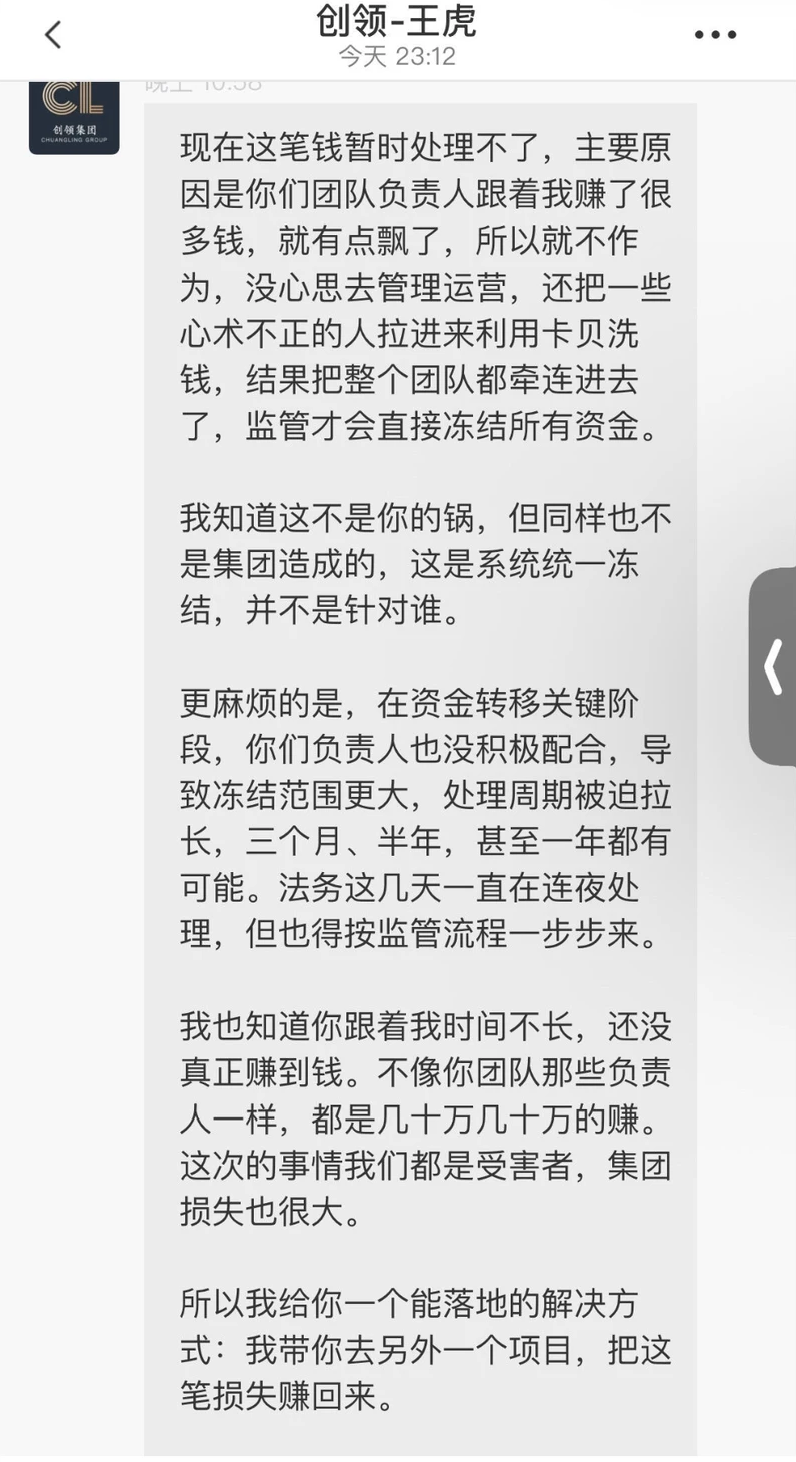This screenshot has width=796, height=1462.
Task: Expand the side floating handle arrow
Action: click(x=773, y=666)
